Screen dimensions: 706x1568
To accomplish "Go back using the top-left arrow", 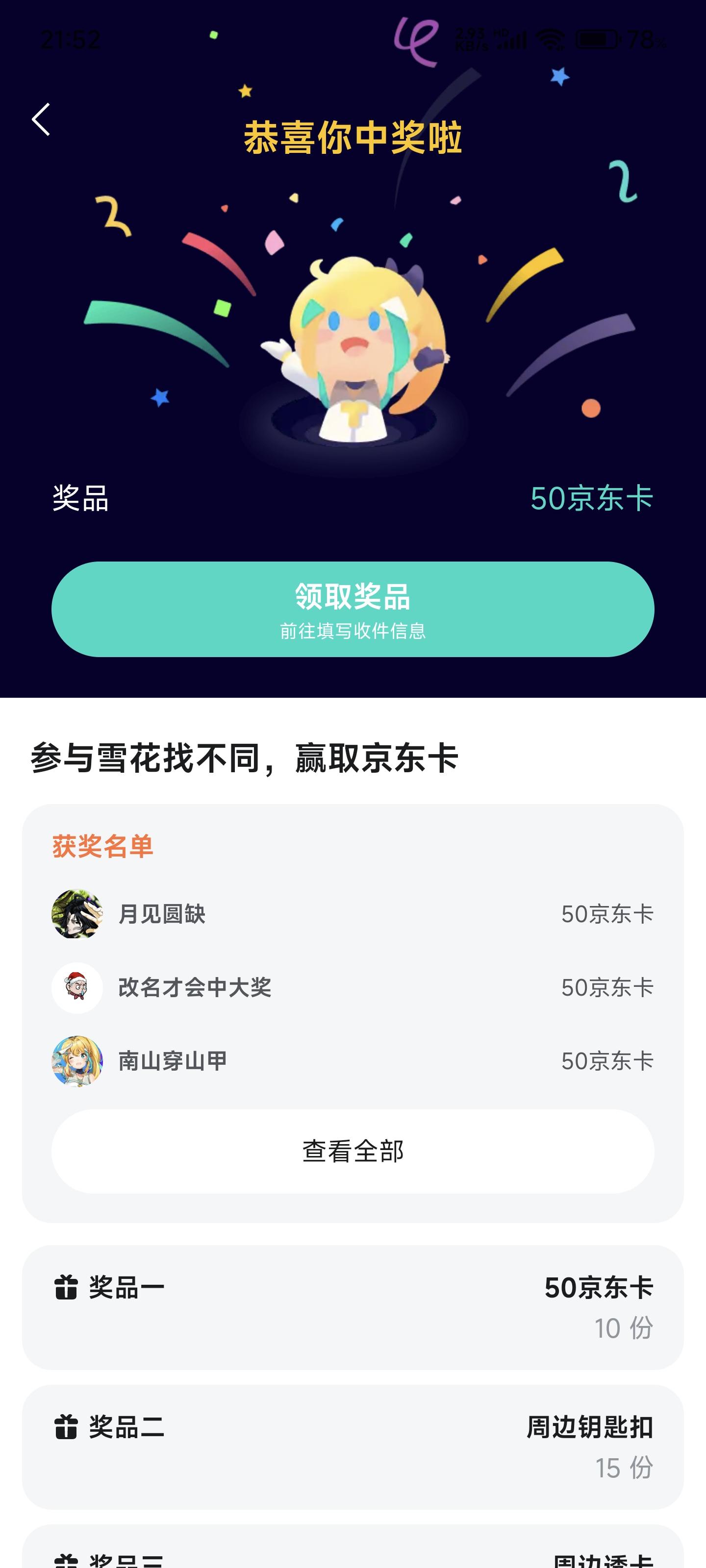I will click(41, 119).
